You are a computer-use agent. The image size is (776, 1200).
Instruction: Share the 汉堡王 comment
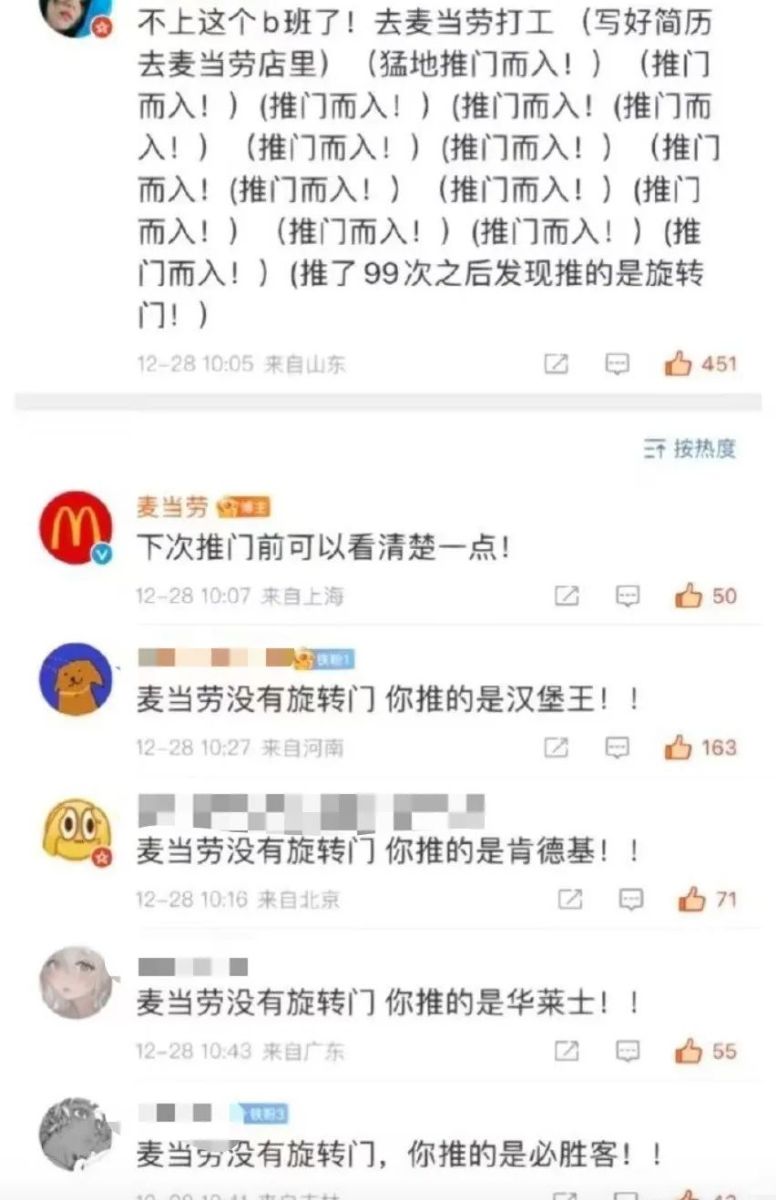(556, 747)
